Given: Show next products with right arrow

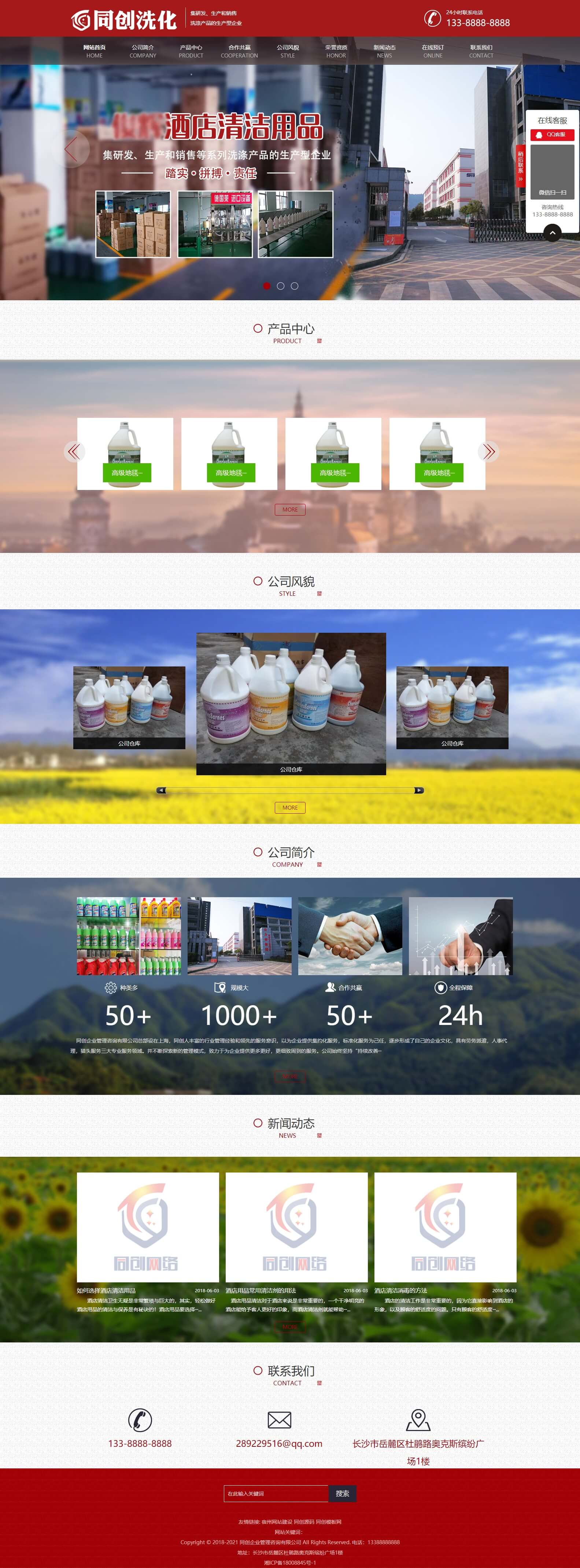Looking at the screenshot, I should click(x=489, y=451).
